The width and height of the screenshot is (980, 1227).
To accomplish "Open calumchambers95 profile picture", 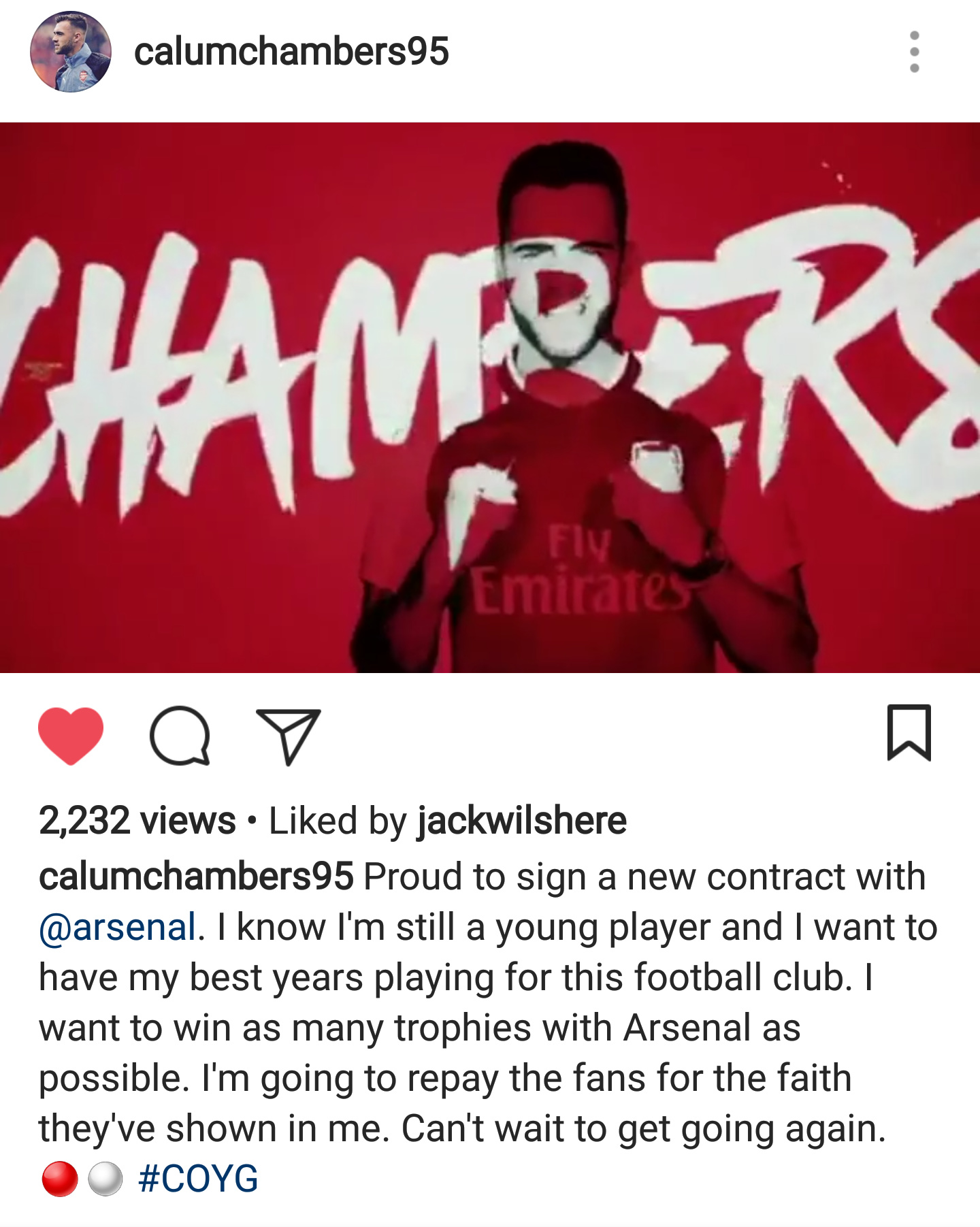I will 71,52.
